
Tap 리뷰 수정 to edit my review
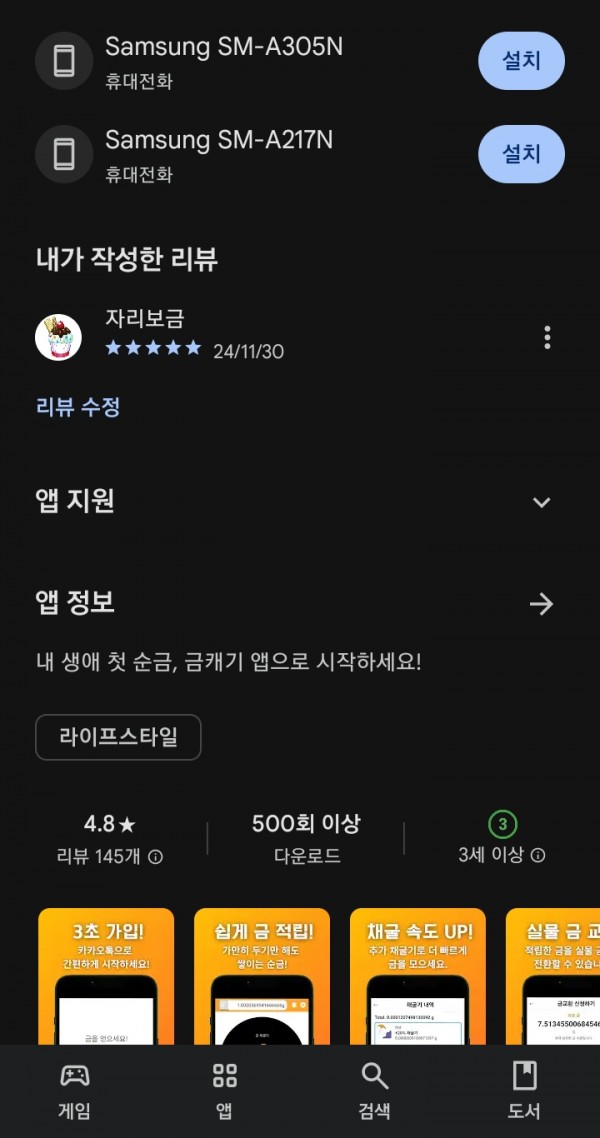pyautogui.click(x=78, y=407)
